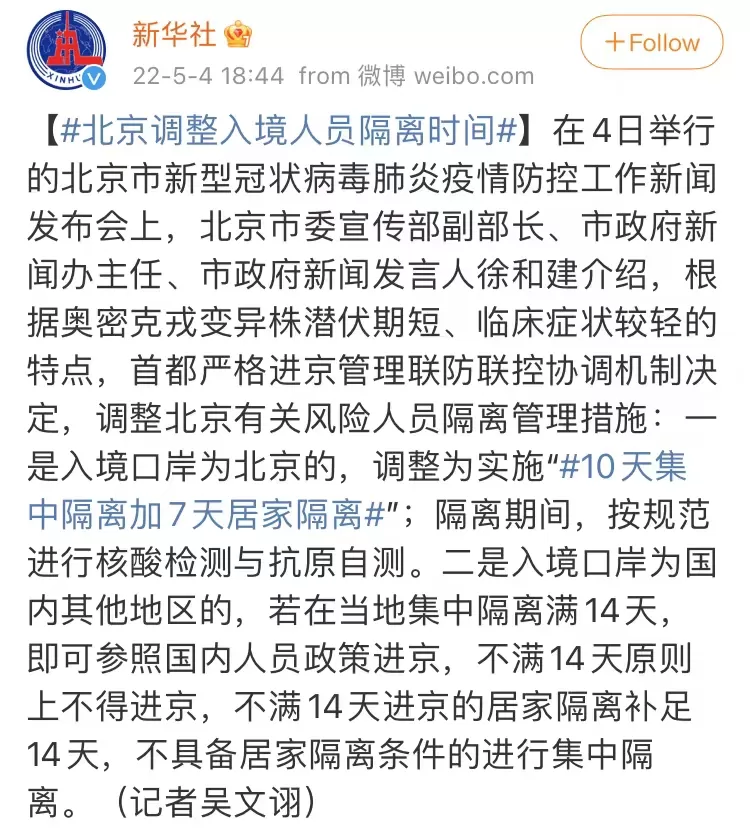Follow the 新华社 account
750x828 pixels.
(652, 42)
